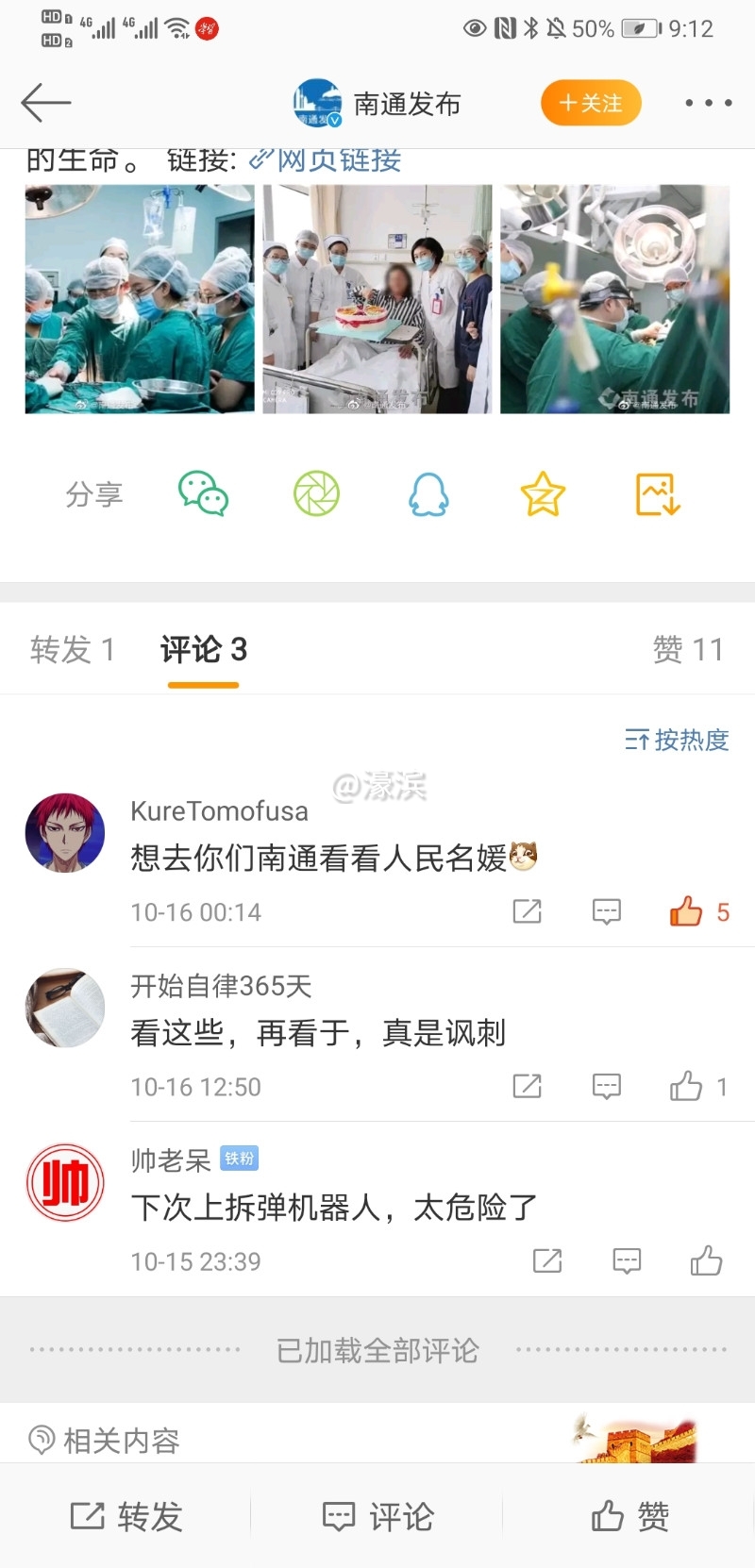Like the post via bottom 赞
This screenshot has width=755, height=1568.
tap(629, 1516)
